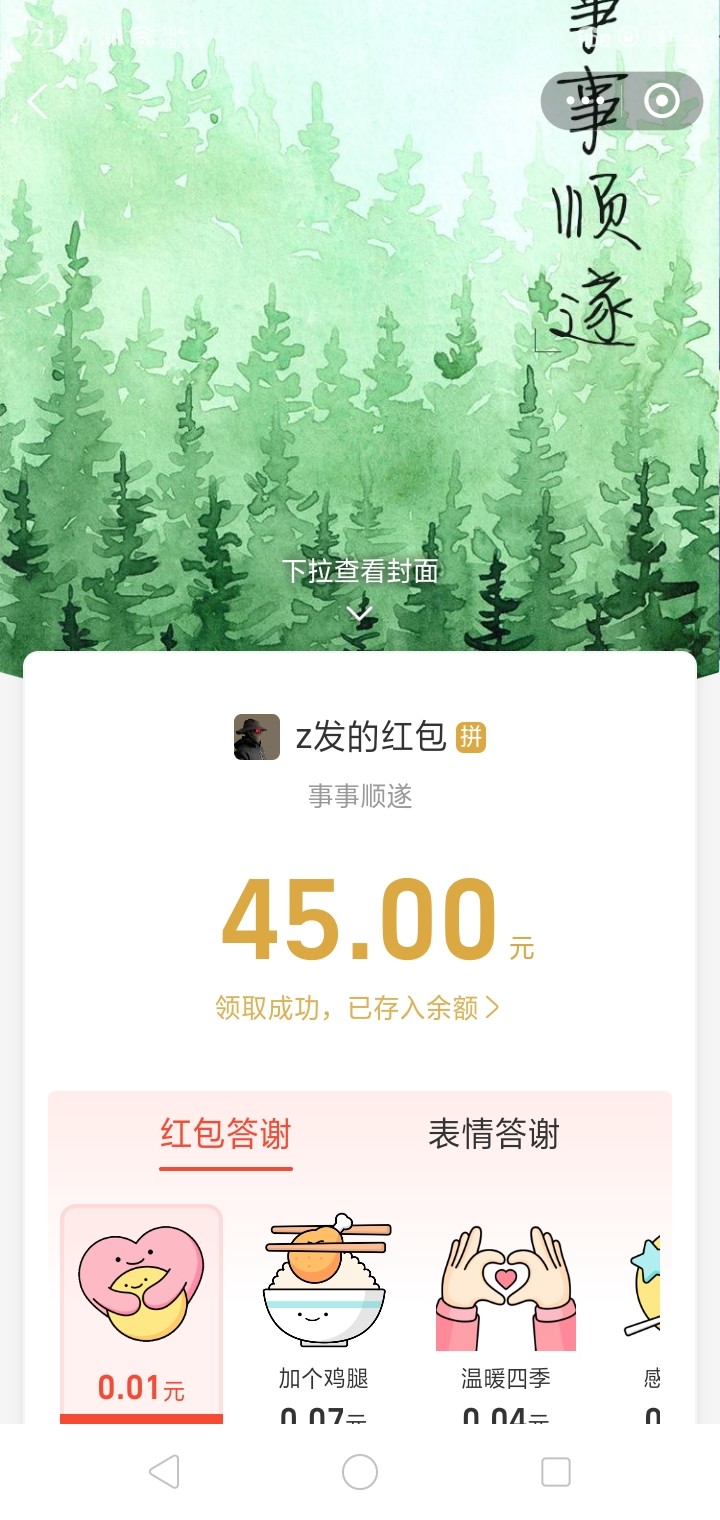Open the mini program more options menu

pos(582,101)
